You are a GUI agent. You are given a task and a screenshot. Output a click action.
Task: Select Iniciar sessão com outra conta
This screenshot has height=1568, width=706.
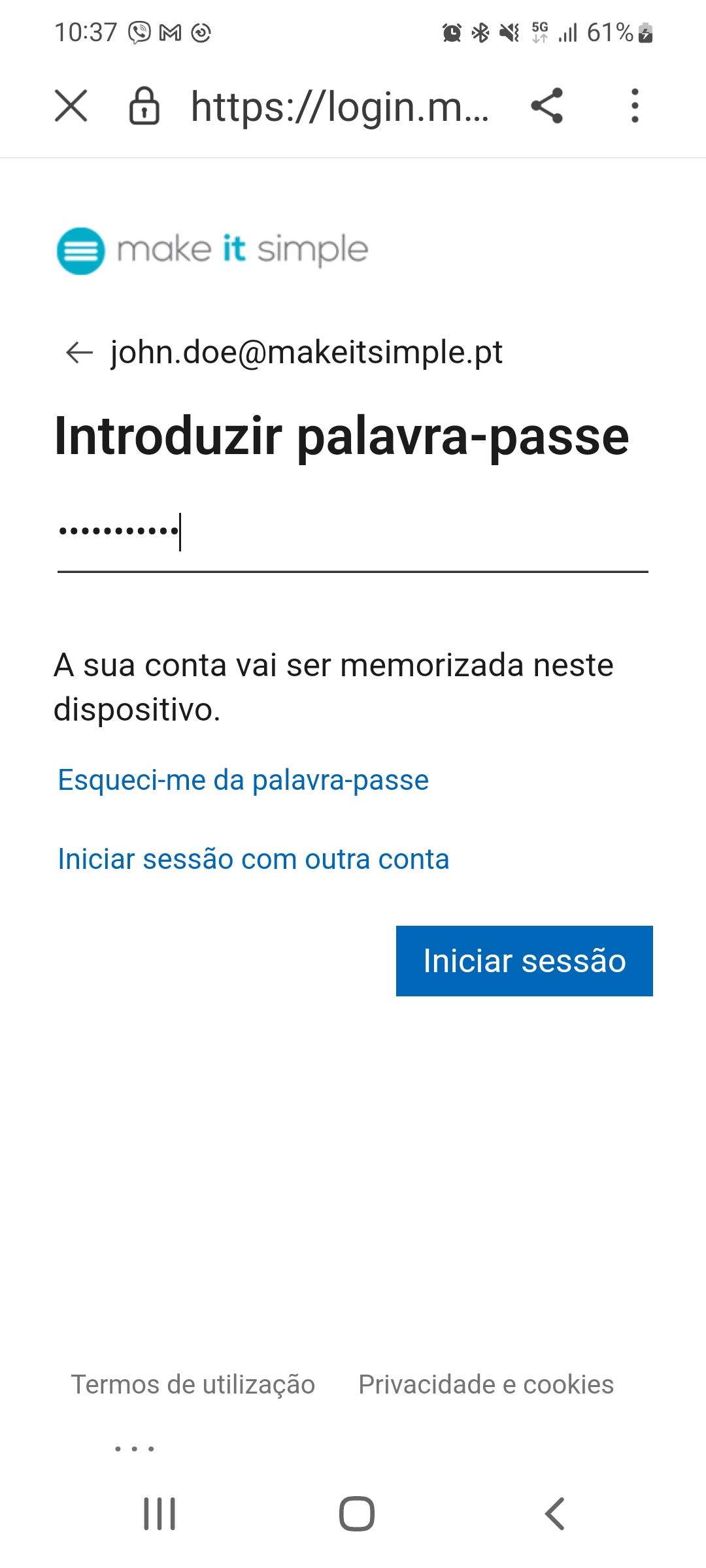tap(254, 859)
